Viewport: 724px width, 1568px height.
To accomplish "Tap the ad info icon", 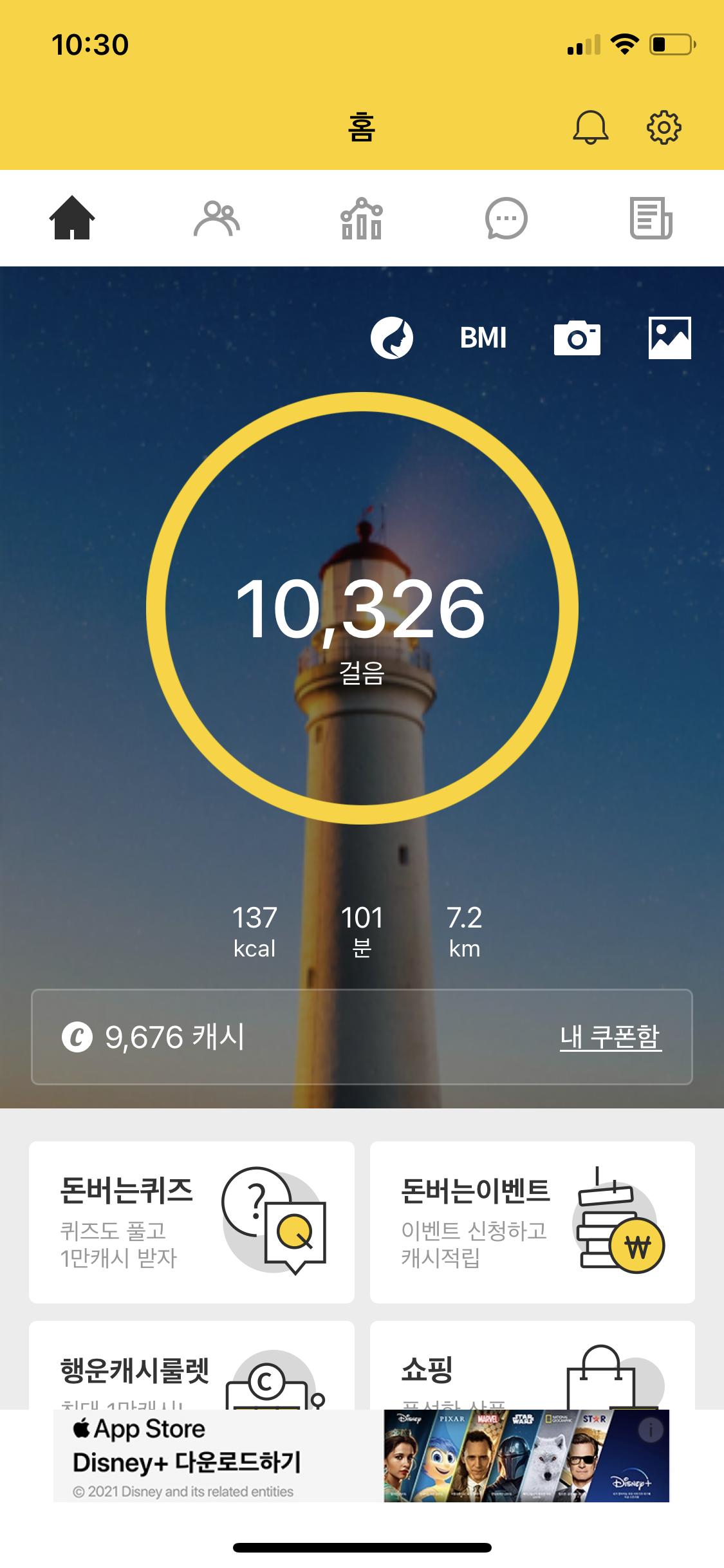I will coord(651,1430).
